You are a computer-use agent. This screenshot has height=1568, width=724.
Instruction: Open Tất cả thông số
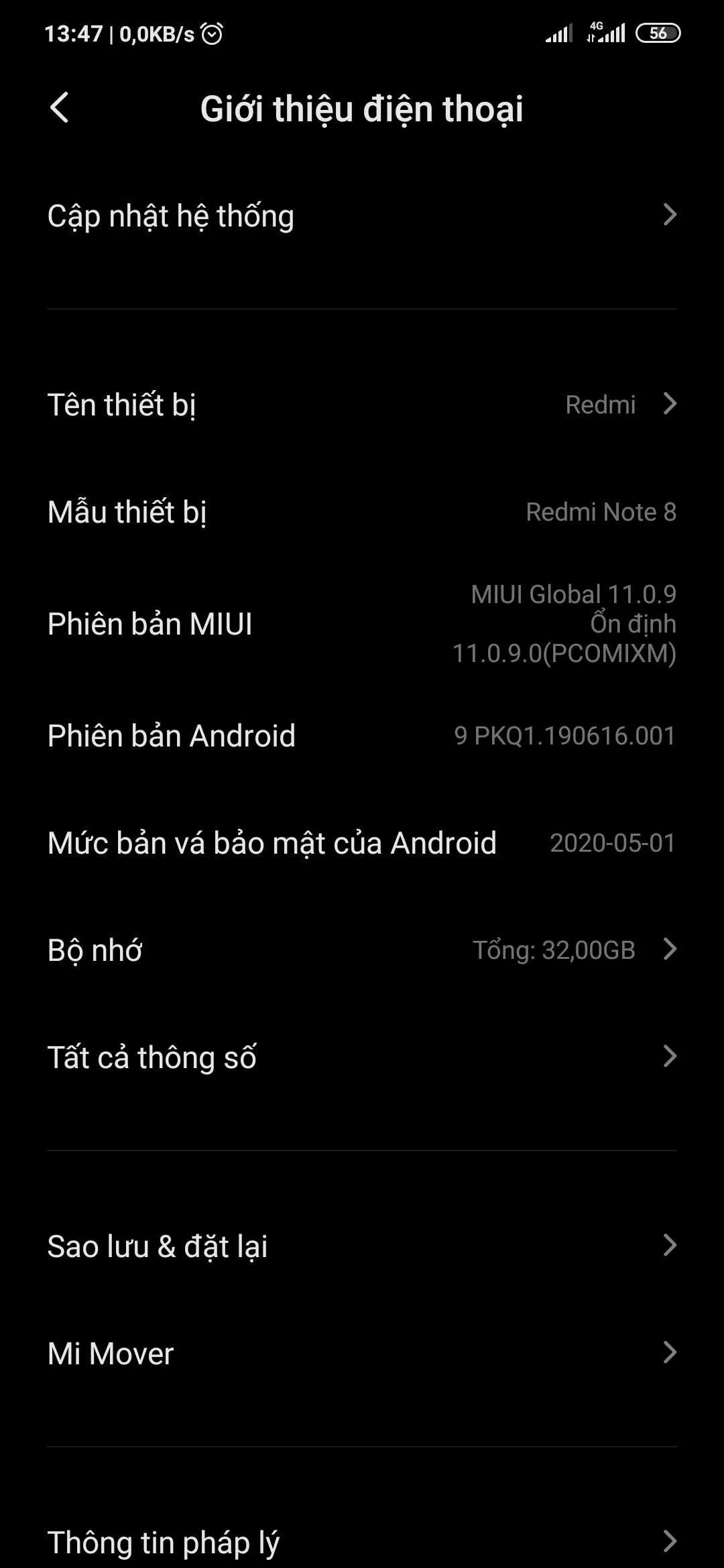tap(362, 1057)
